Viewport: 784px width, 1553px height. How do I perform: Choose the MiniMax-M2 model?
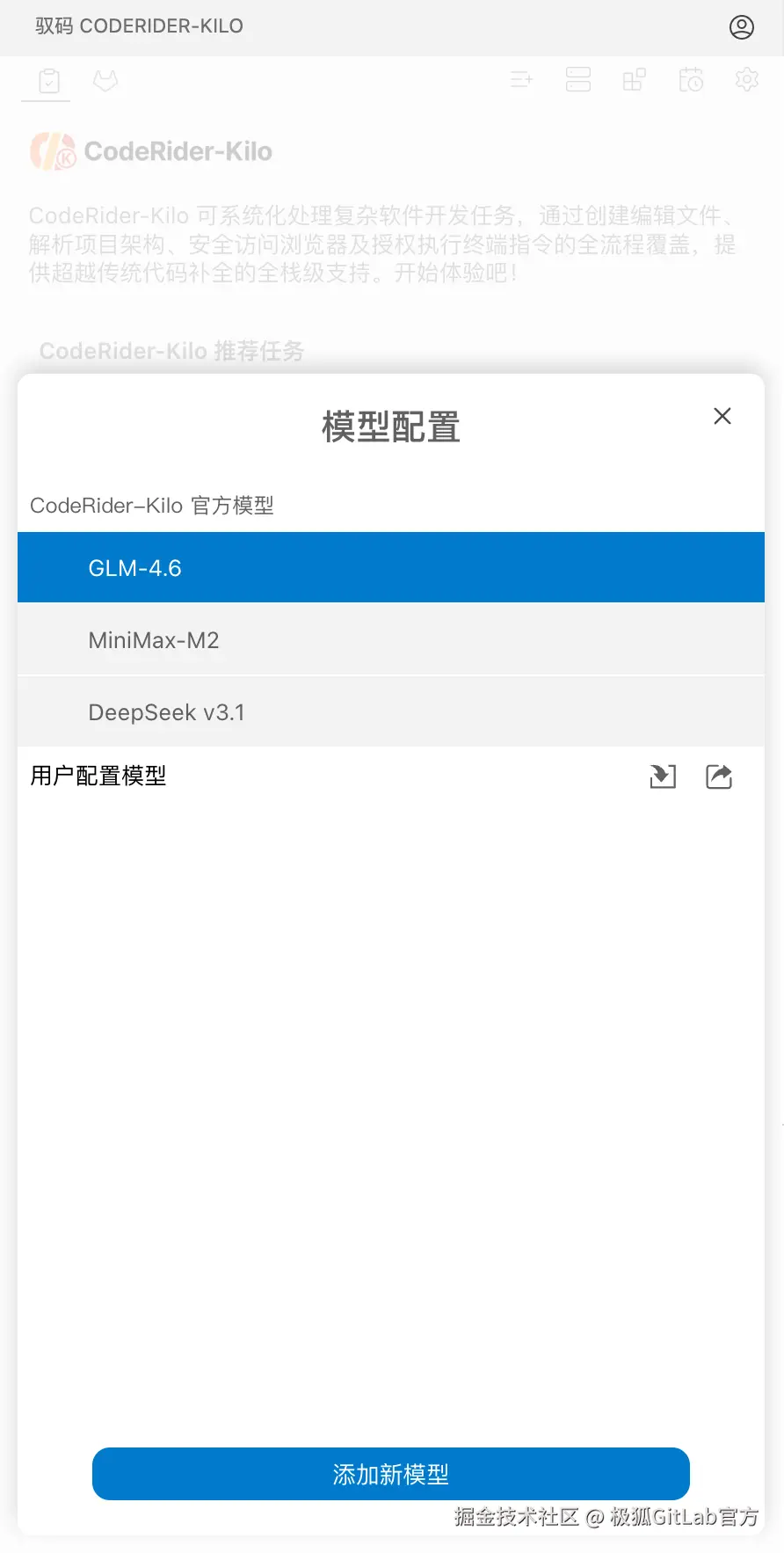pyautogui.click(x=390, y=640)
